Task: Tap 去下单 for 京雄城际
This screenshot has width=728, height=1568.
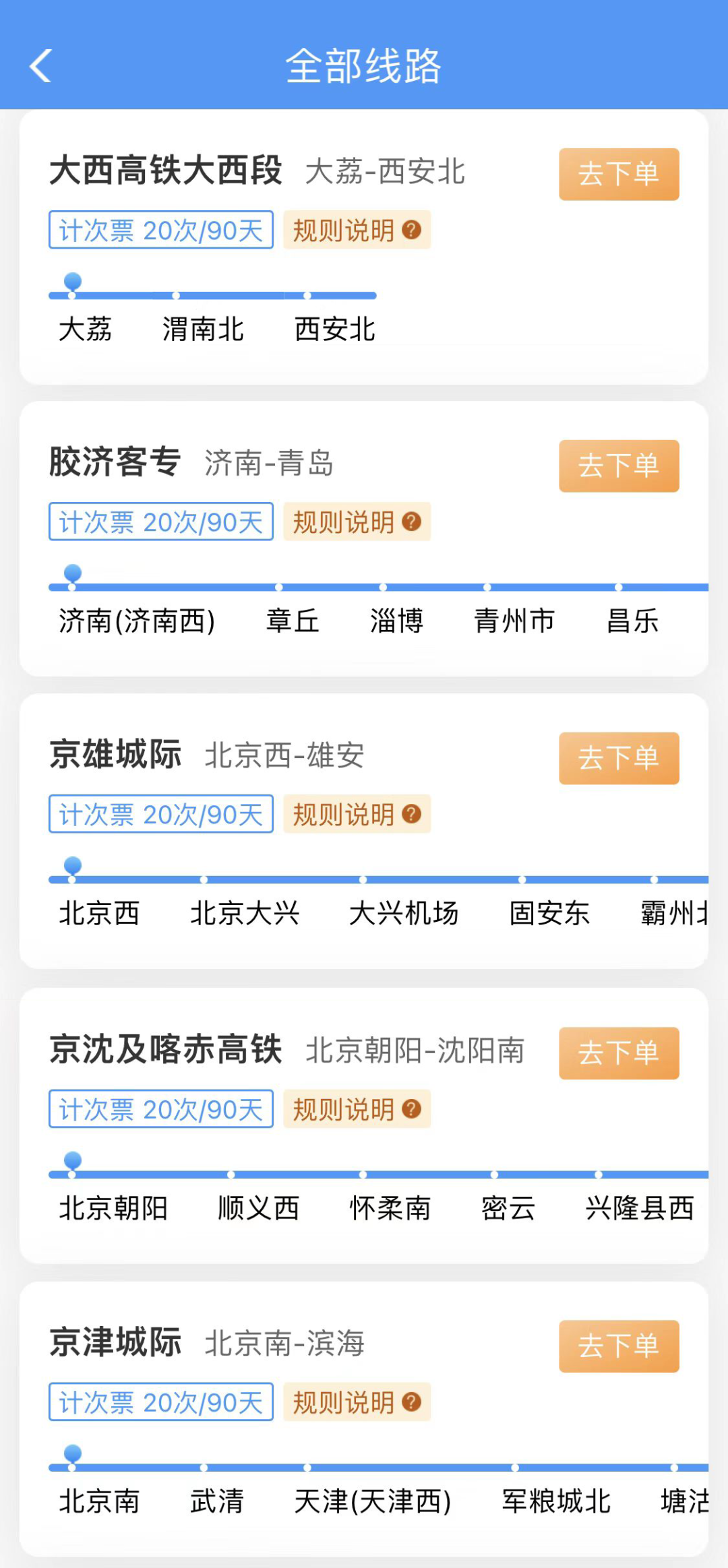Action: pos(618,758)
